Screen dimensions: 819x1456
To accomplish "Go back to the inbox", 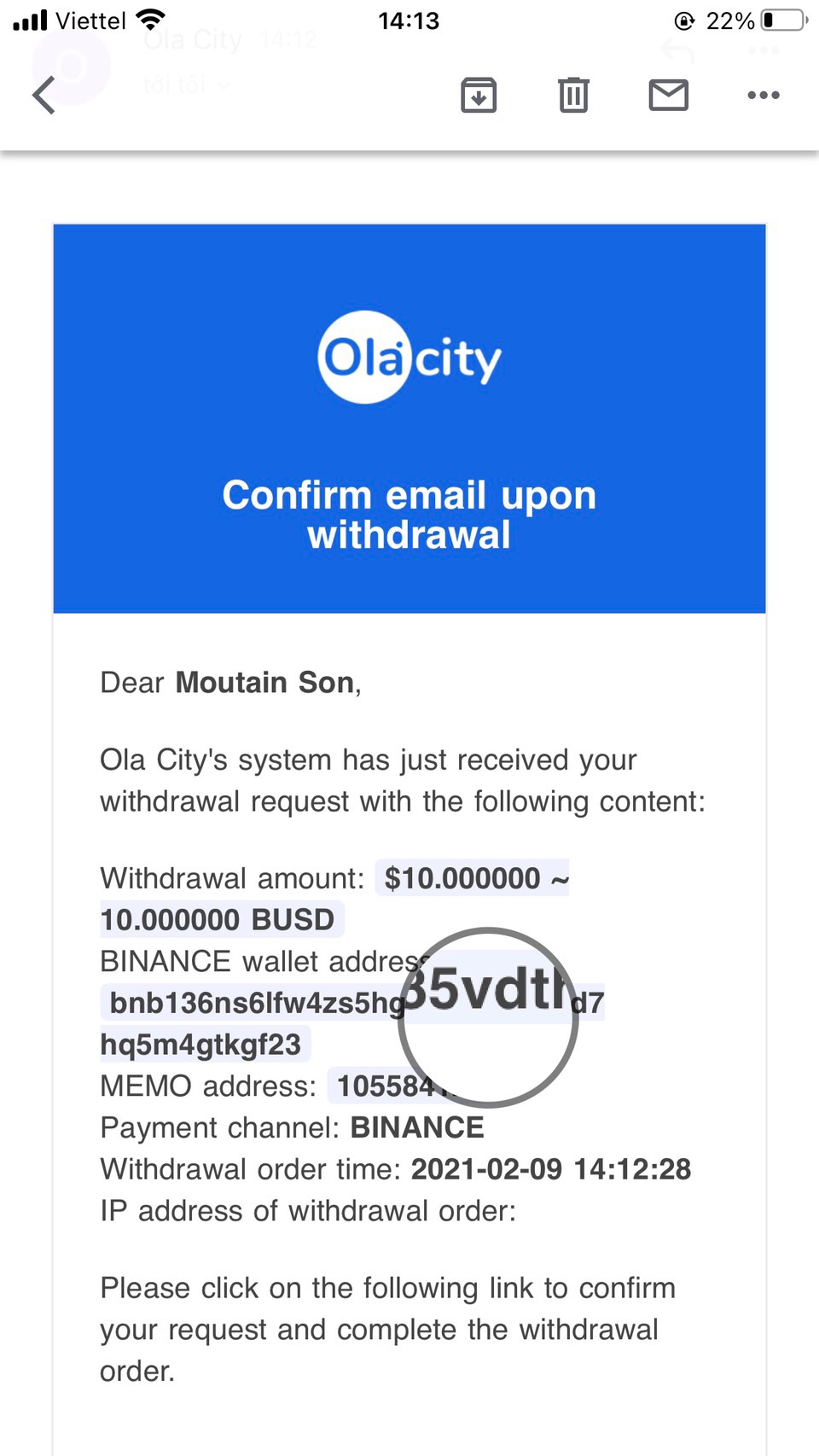I will coord(44,95).
